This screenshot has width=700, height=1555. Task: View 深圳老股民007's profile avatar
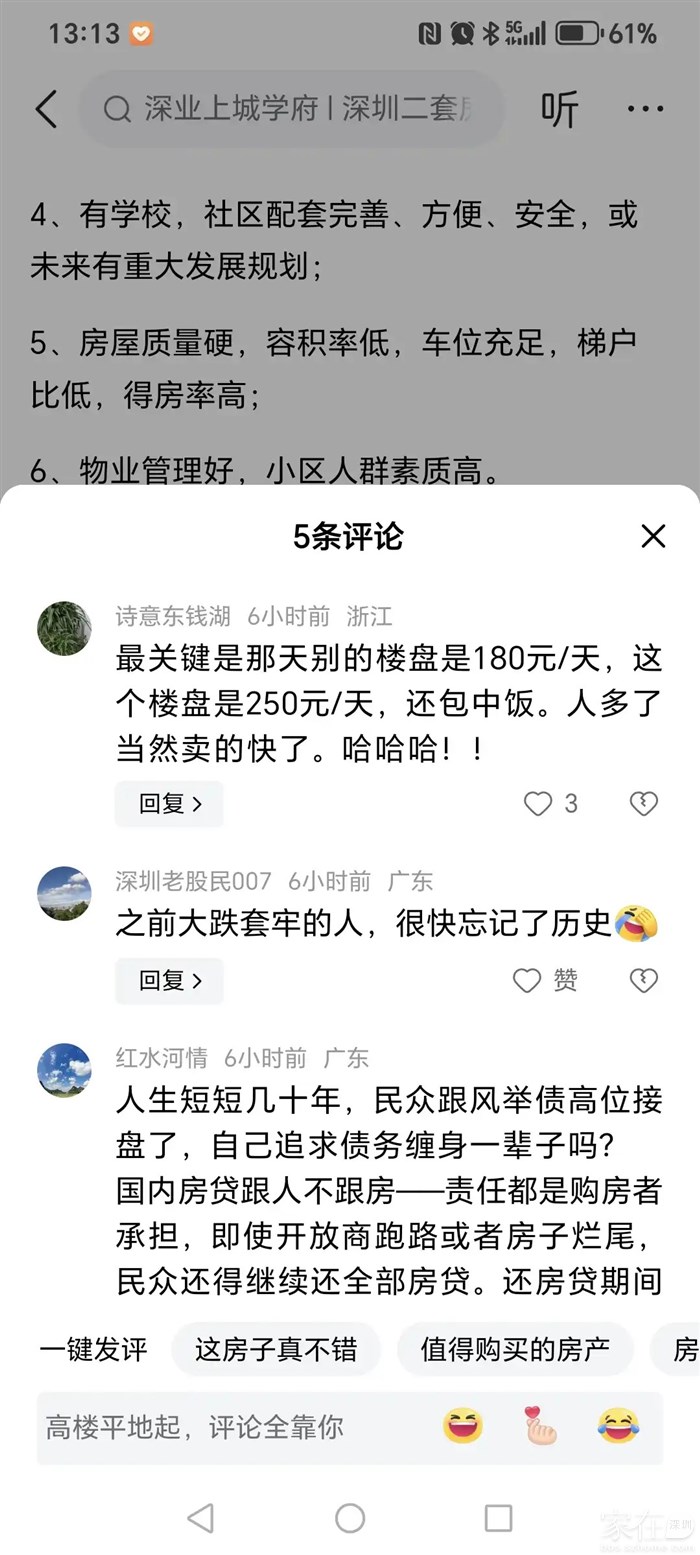coord(64,894)
